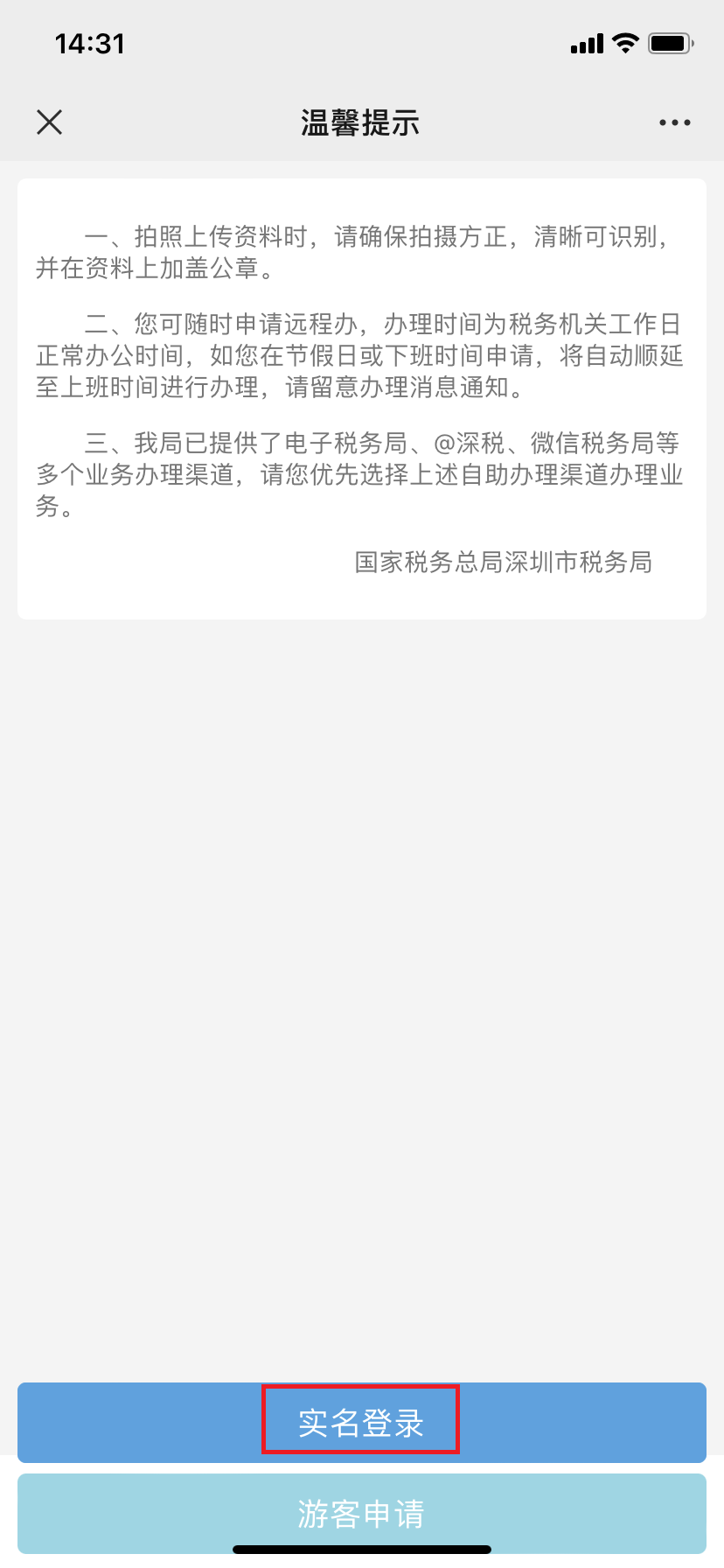The image size is (724, 1568).
Task: Choose 游客申请 to continue
Action: [362, 1514]
